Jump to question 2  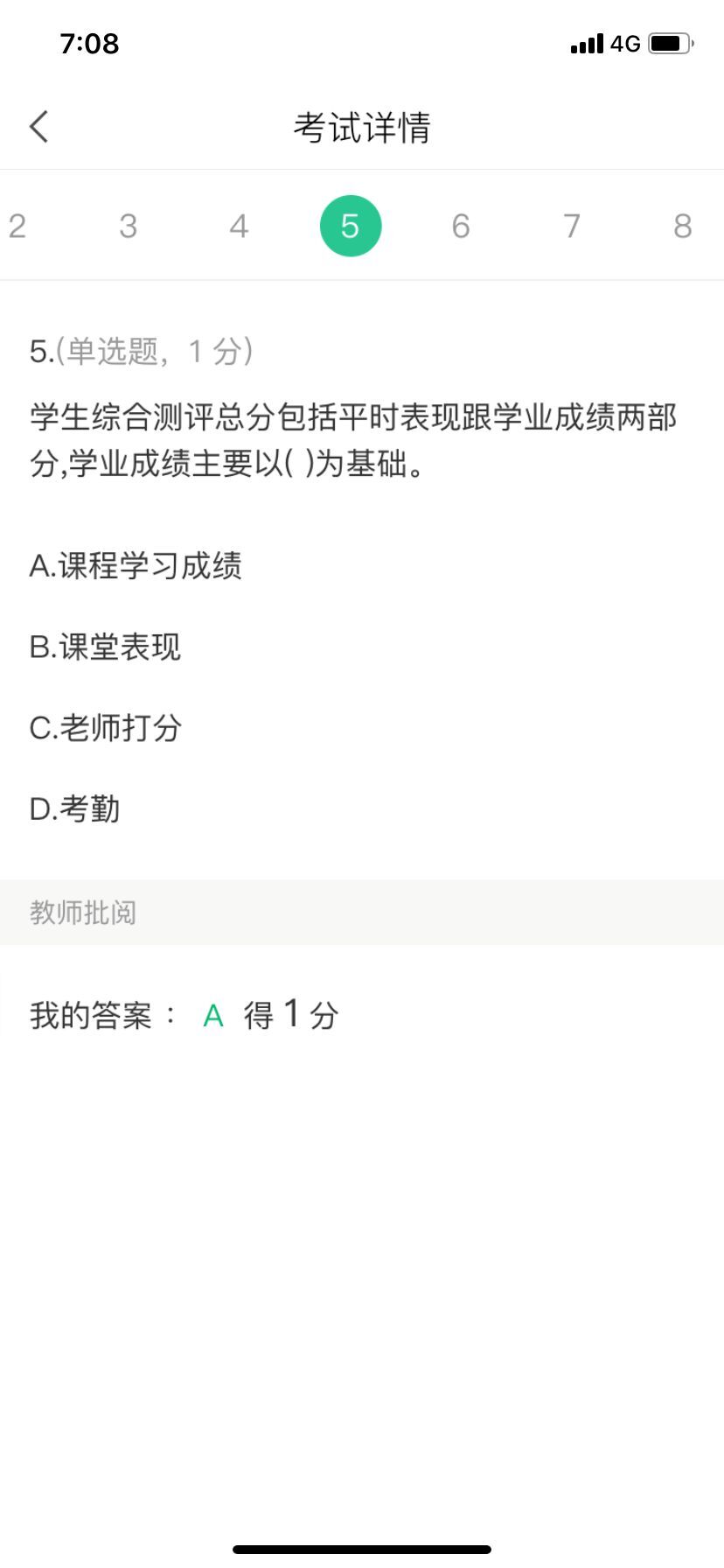[x=17, y=227]
